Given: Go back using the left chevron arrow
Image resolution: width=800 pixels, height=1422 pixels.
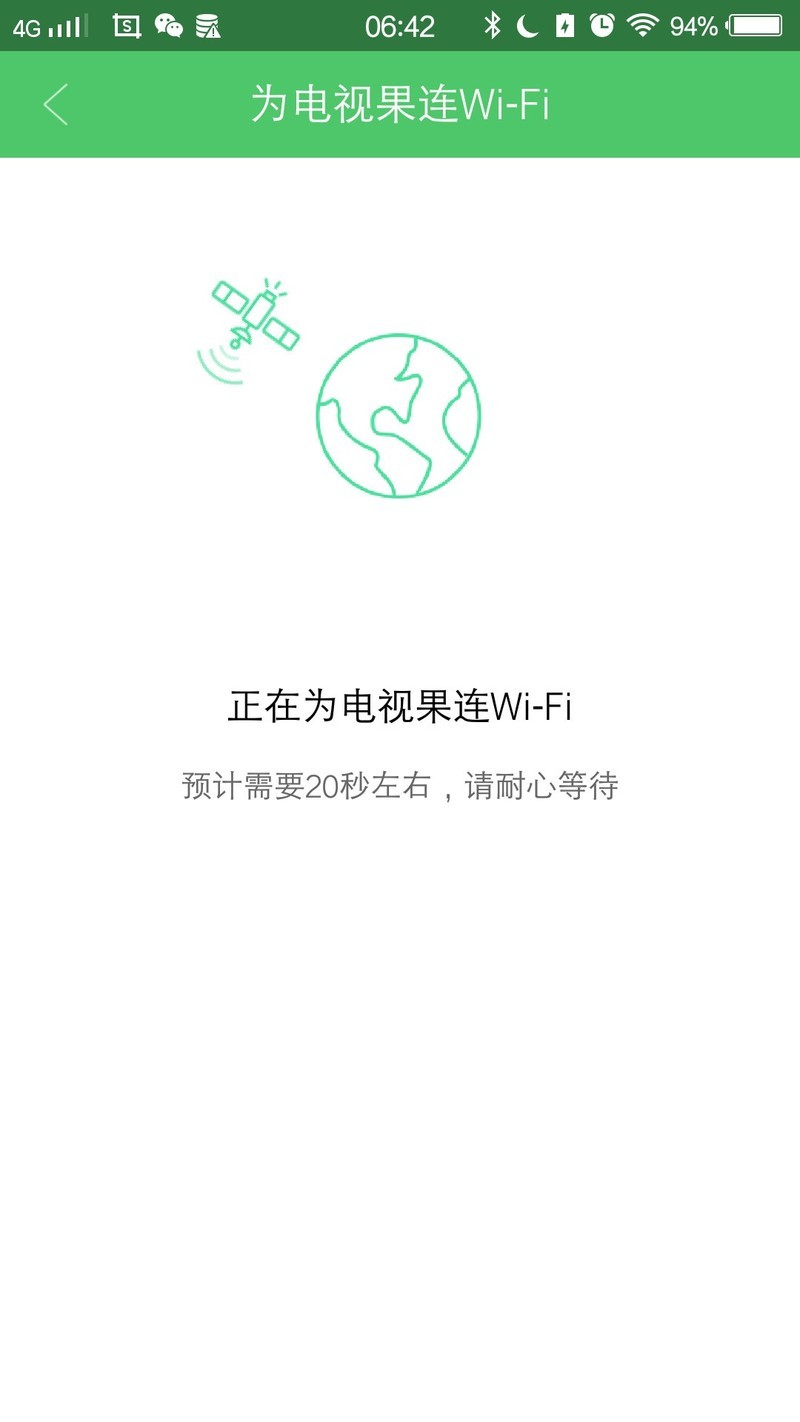Looking at the screenshot, I should 57,104.
